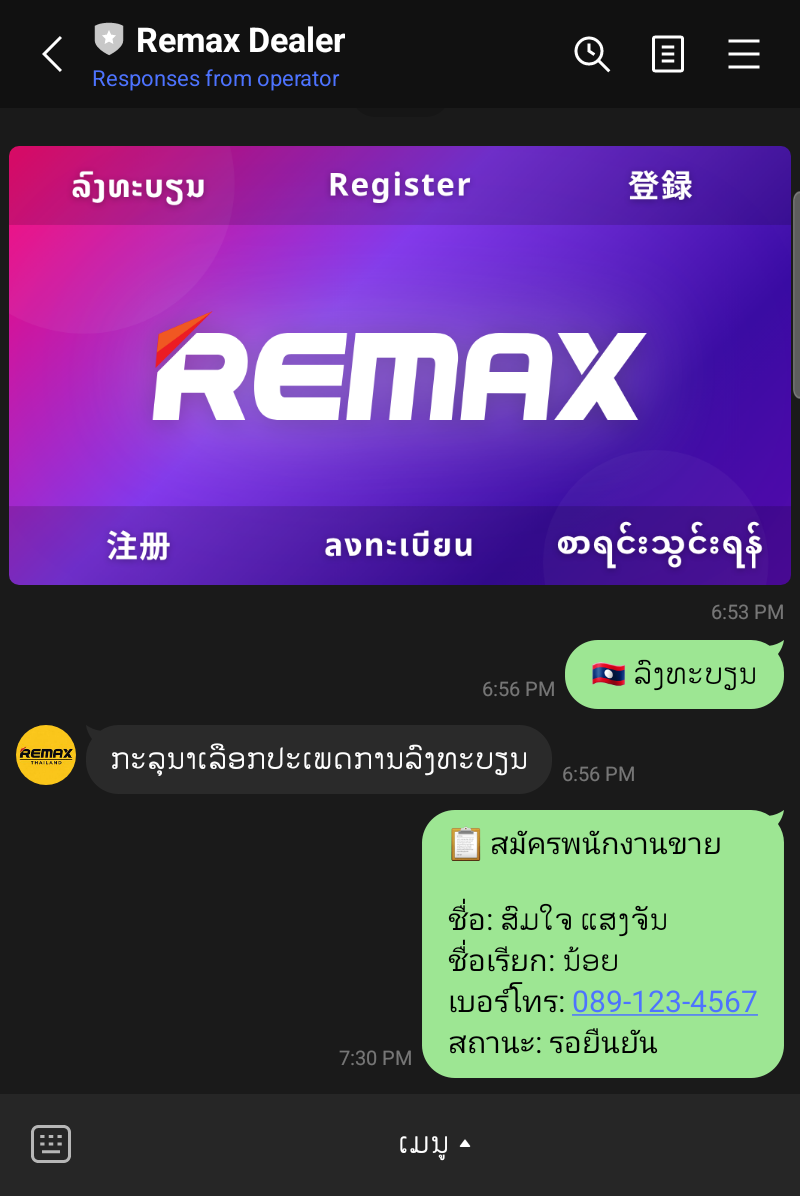Go back to the chat list
This screenshot has width=800, height=1196.
point(50,55)
